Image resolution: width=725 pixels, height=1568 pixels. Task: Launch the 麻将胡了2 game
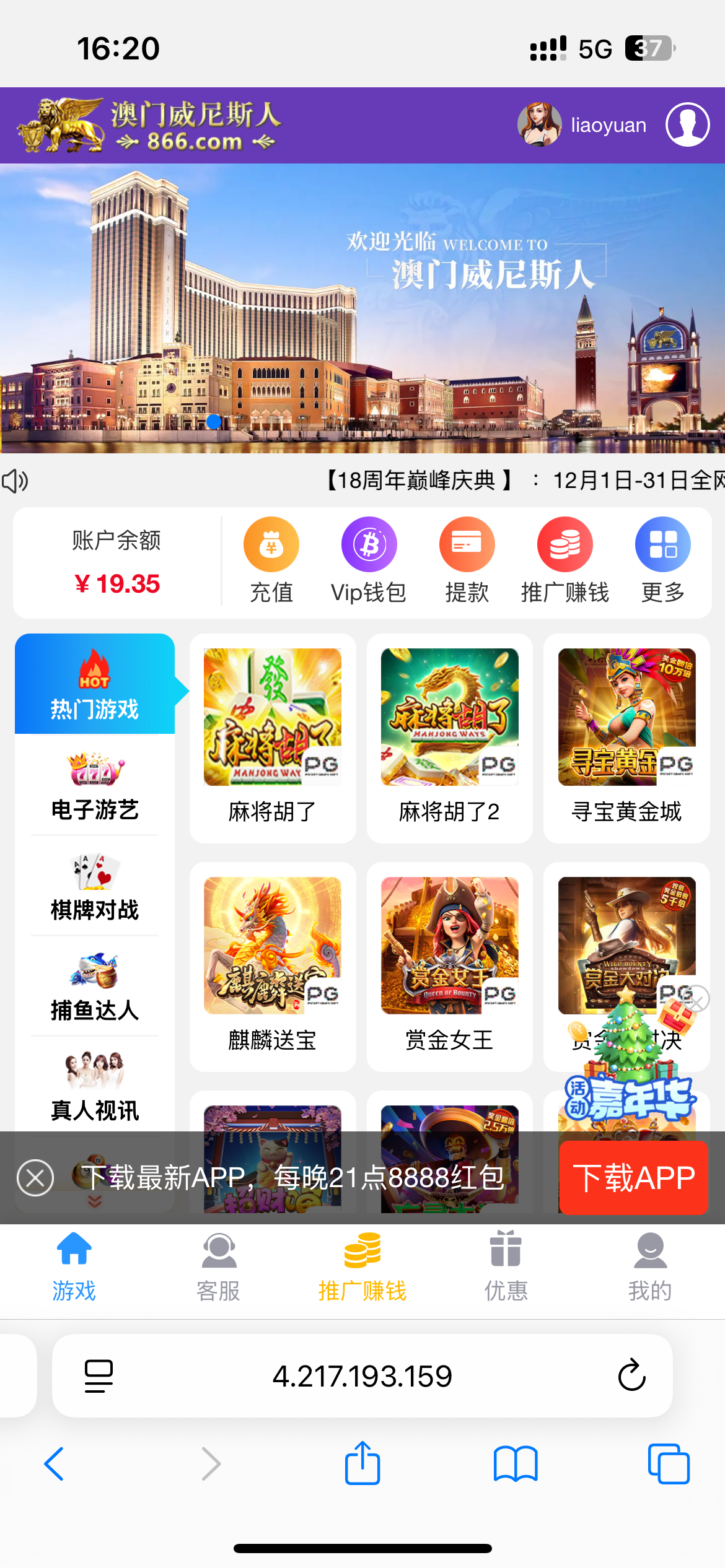[449, 737]
